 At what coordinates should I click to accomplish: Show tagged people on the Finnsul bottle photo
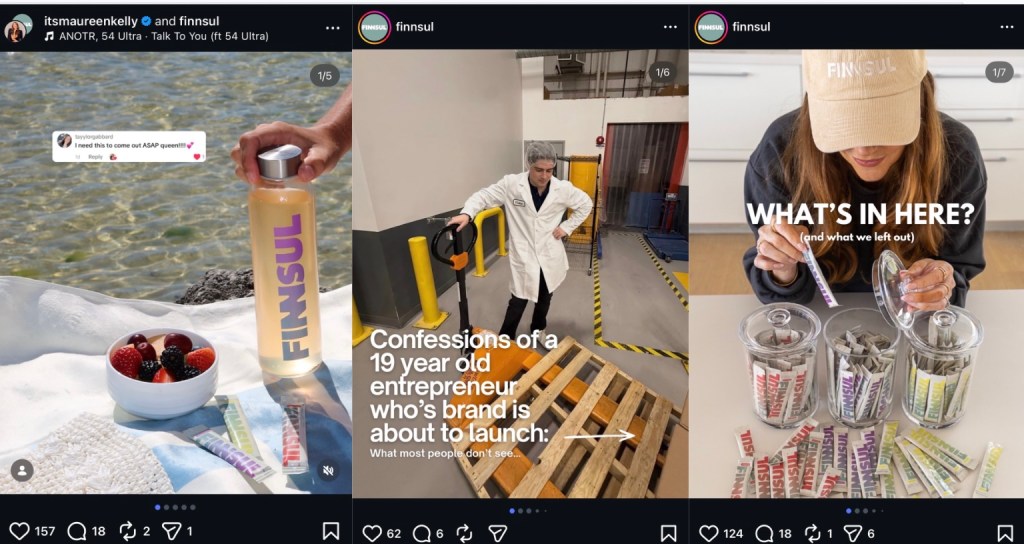(x=21, y=470)
